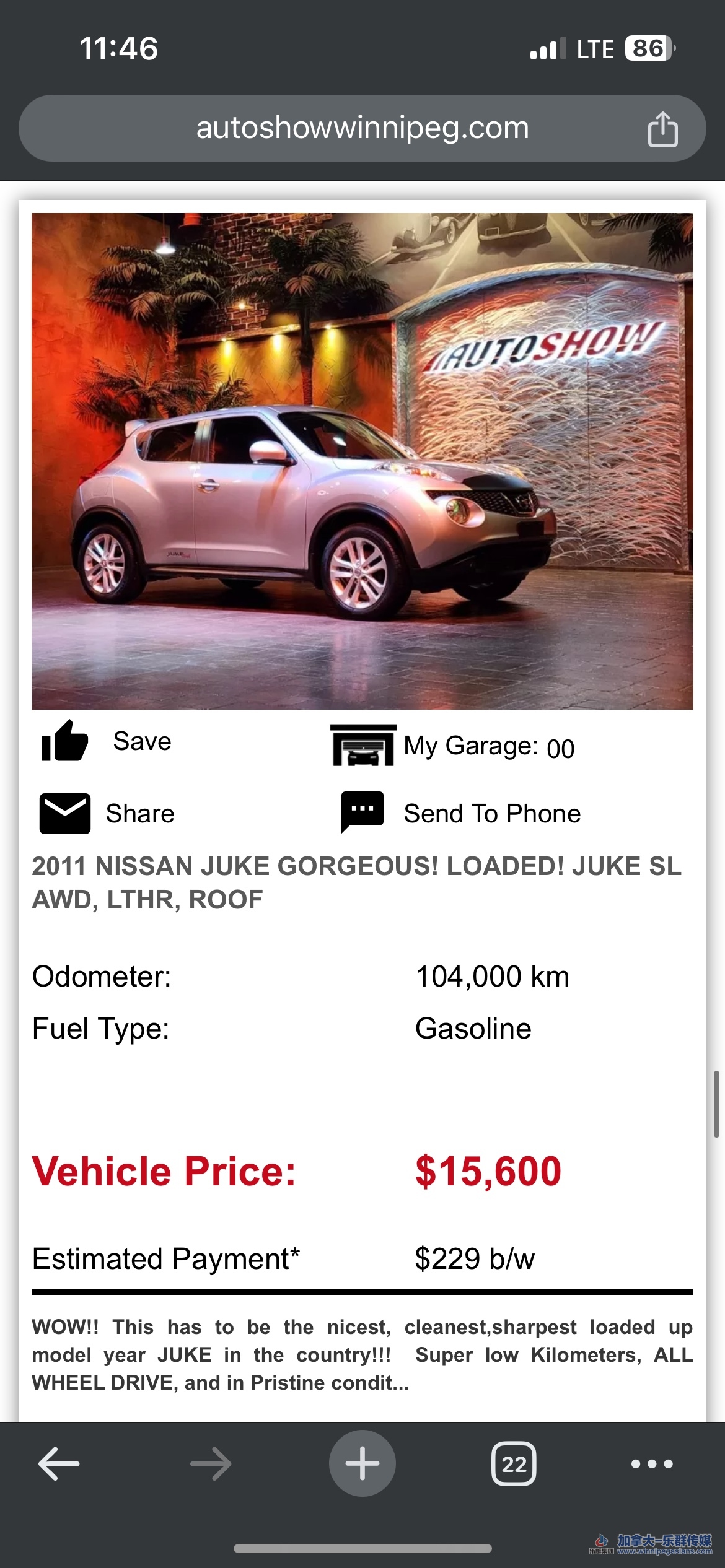725x1568 pixels.
Task: Open My Garage
Action: (452, 746)
